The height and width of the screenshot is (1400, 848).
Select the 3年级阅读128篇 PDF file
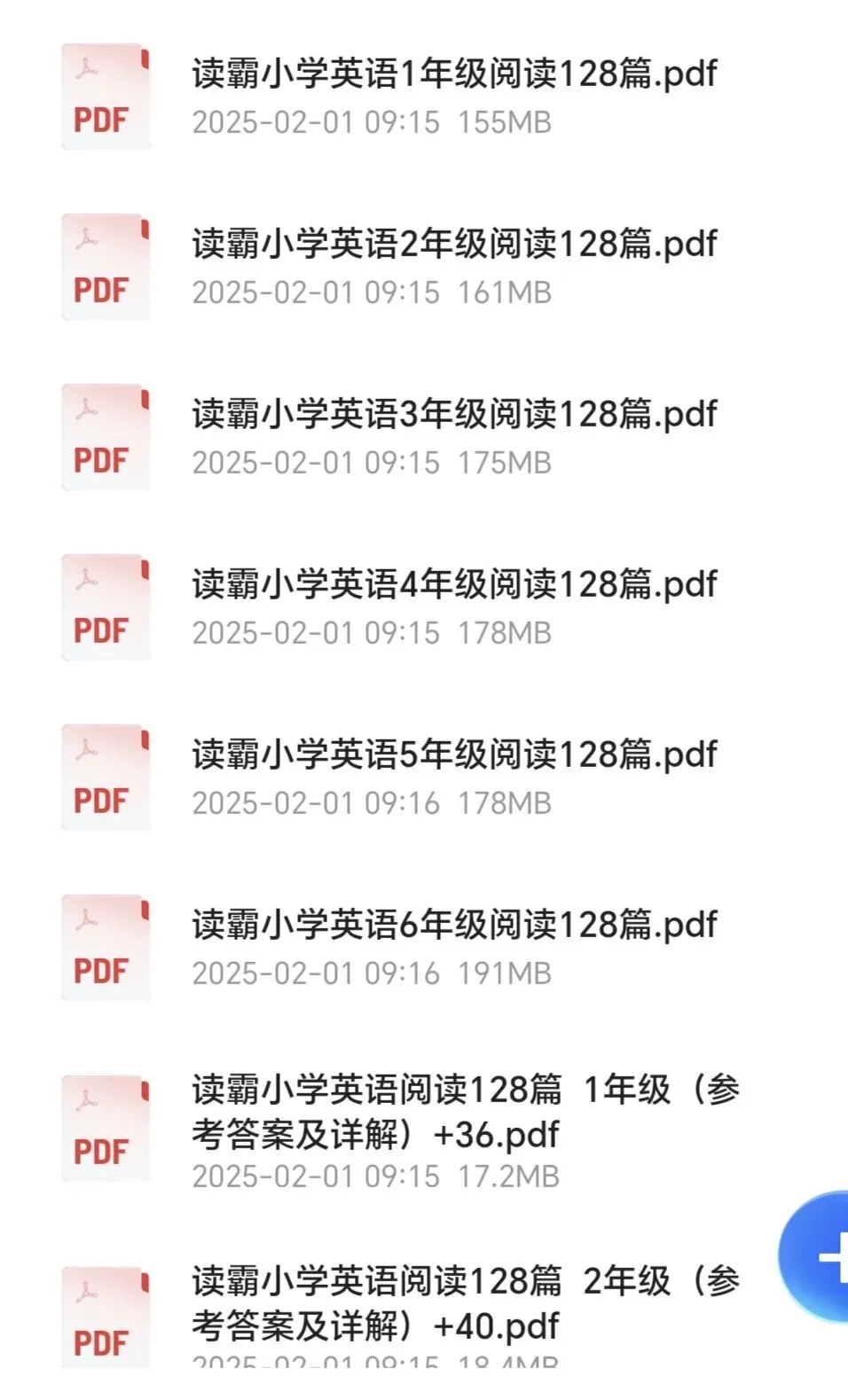(x=424, y=436)
